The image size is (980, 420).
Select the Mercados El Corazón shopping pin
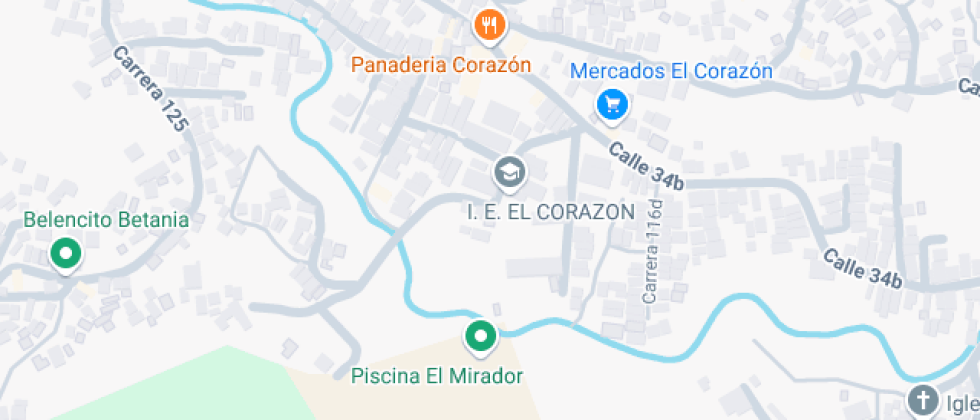(611, 103)
